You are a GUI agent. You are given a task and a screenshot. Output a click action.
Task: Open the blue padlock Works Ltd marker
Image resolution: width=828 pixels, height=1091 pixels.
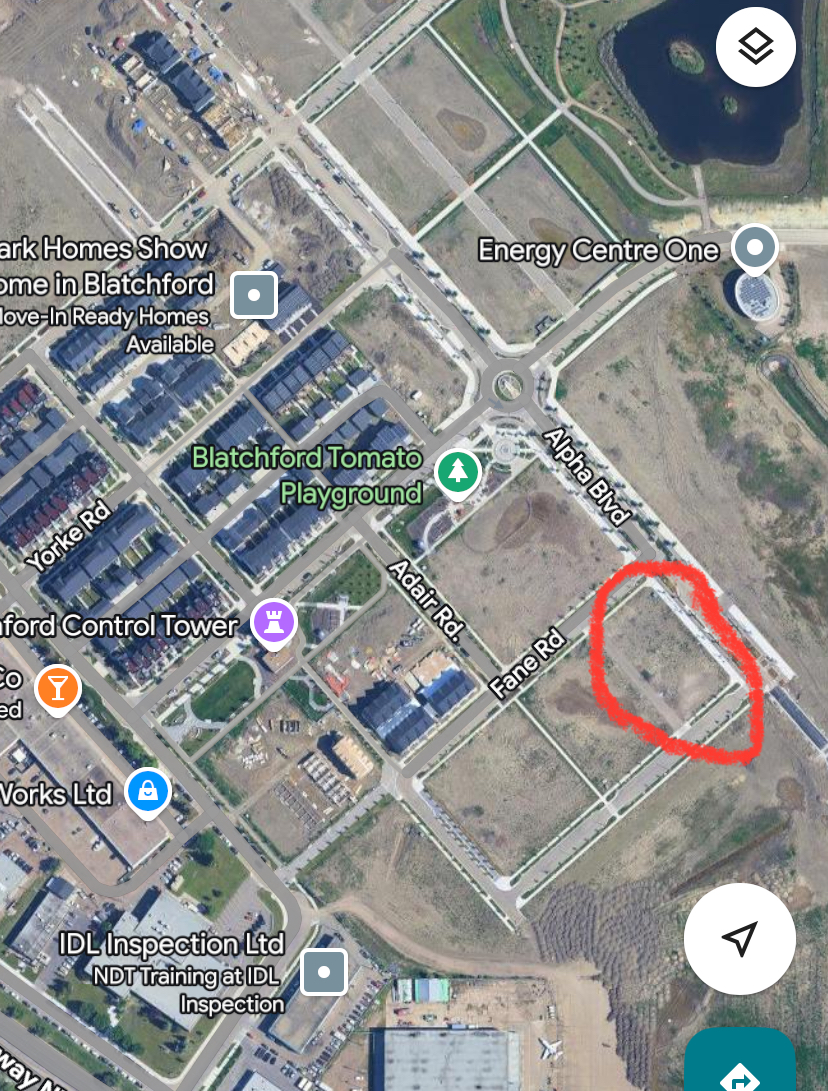click(148, 791)
